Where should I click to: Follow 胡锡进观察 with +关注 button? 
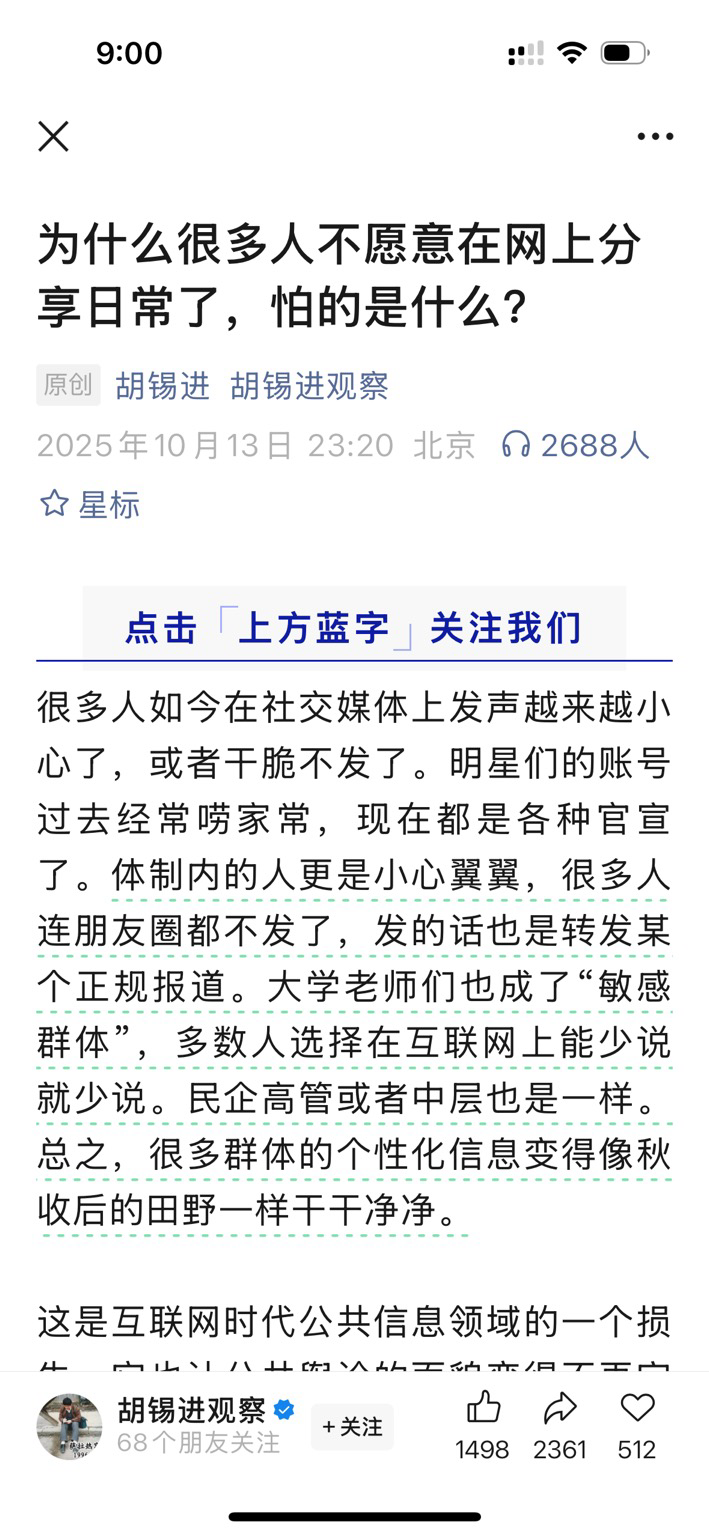[352, 1427]
